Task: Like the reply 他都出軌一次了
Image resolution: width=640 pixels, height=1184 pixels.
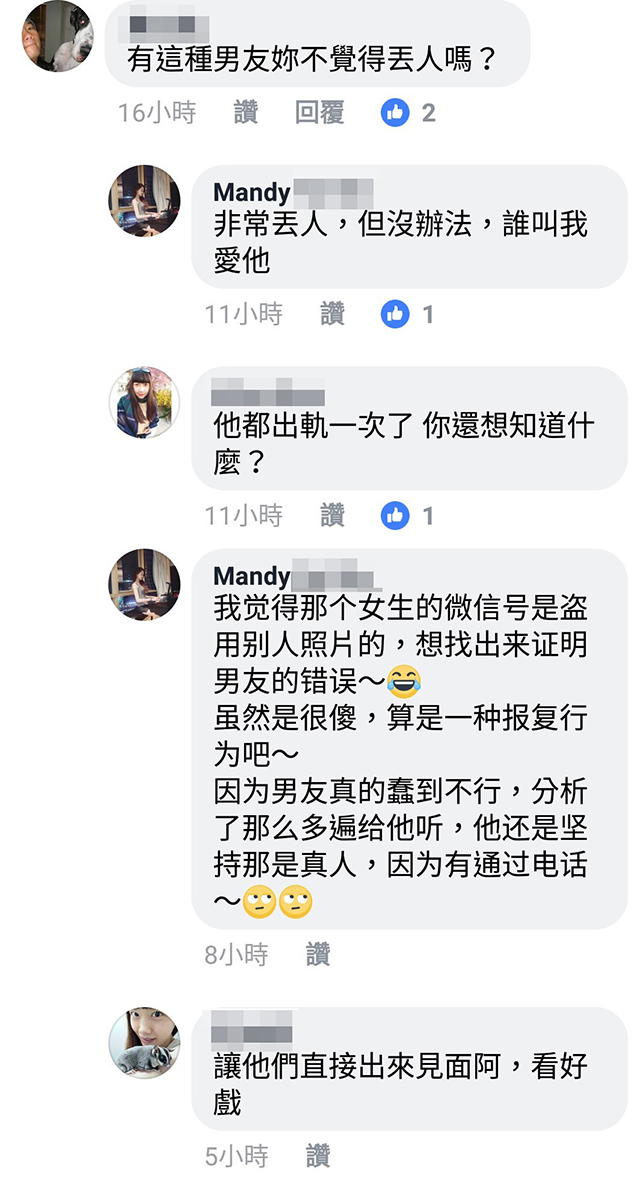Action: [332, 516]
